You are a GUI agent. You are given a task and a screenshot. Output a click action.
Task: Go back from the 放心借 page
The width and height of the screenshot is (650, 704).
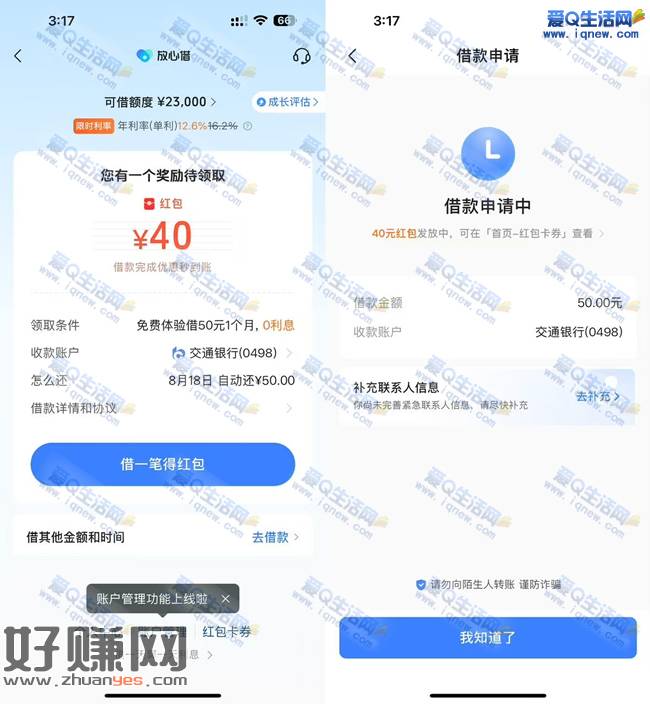point(18,56)
